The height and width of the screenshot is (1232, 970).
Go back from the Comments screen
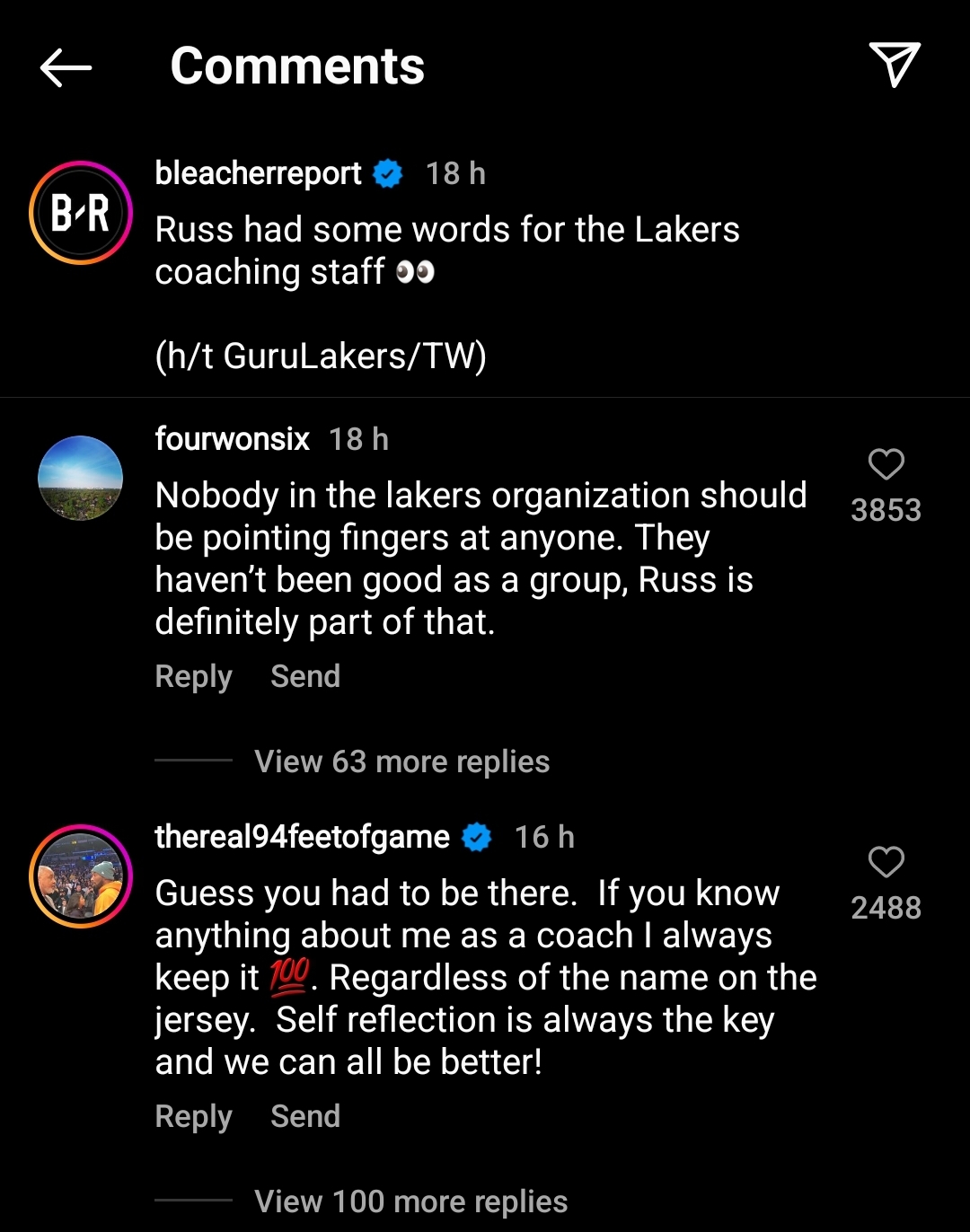click(66, 67)
